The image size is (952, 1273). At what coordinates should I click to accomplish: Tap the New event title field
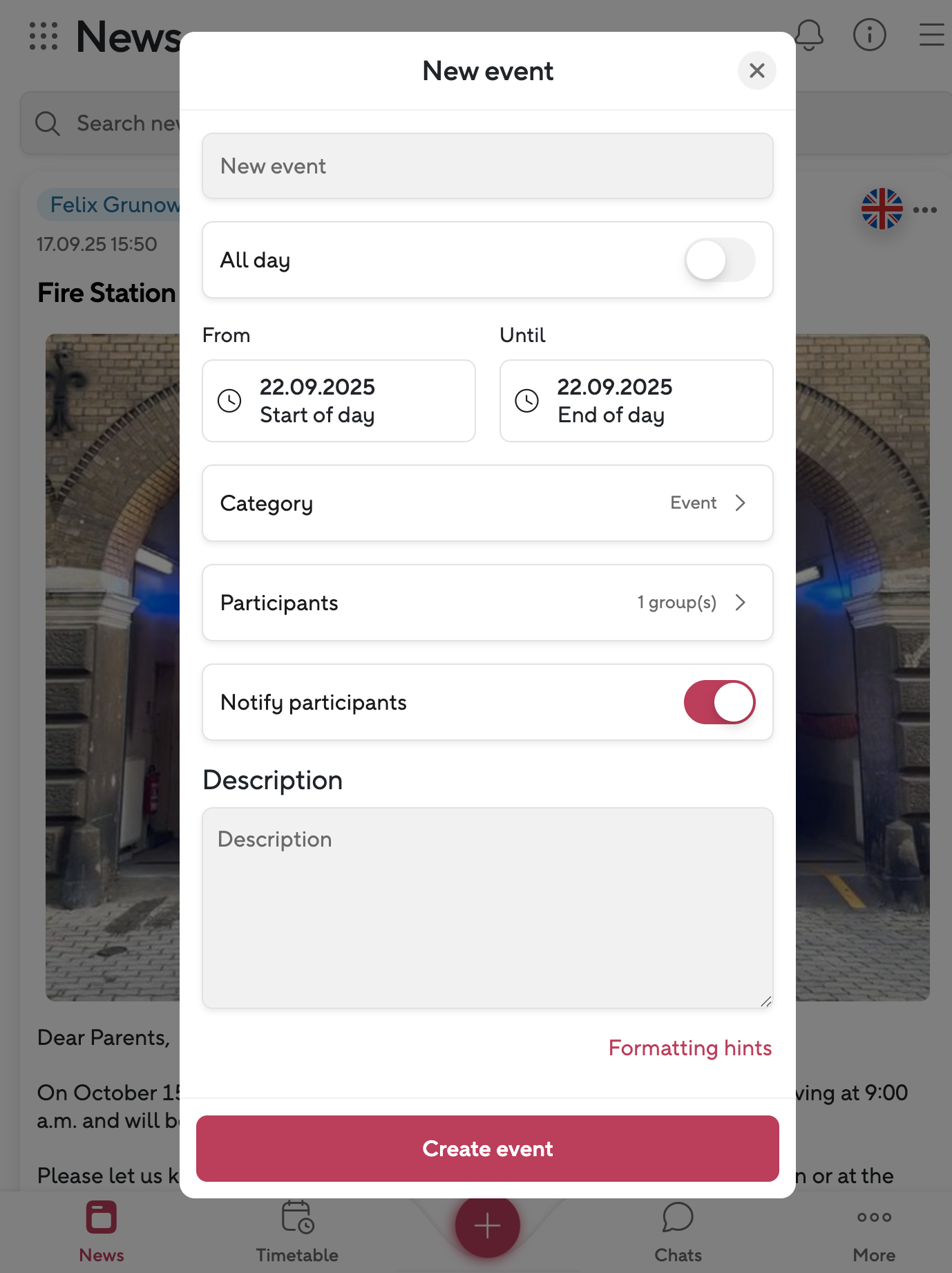point(487,166)
